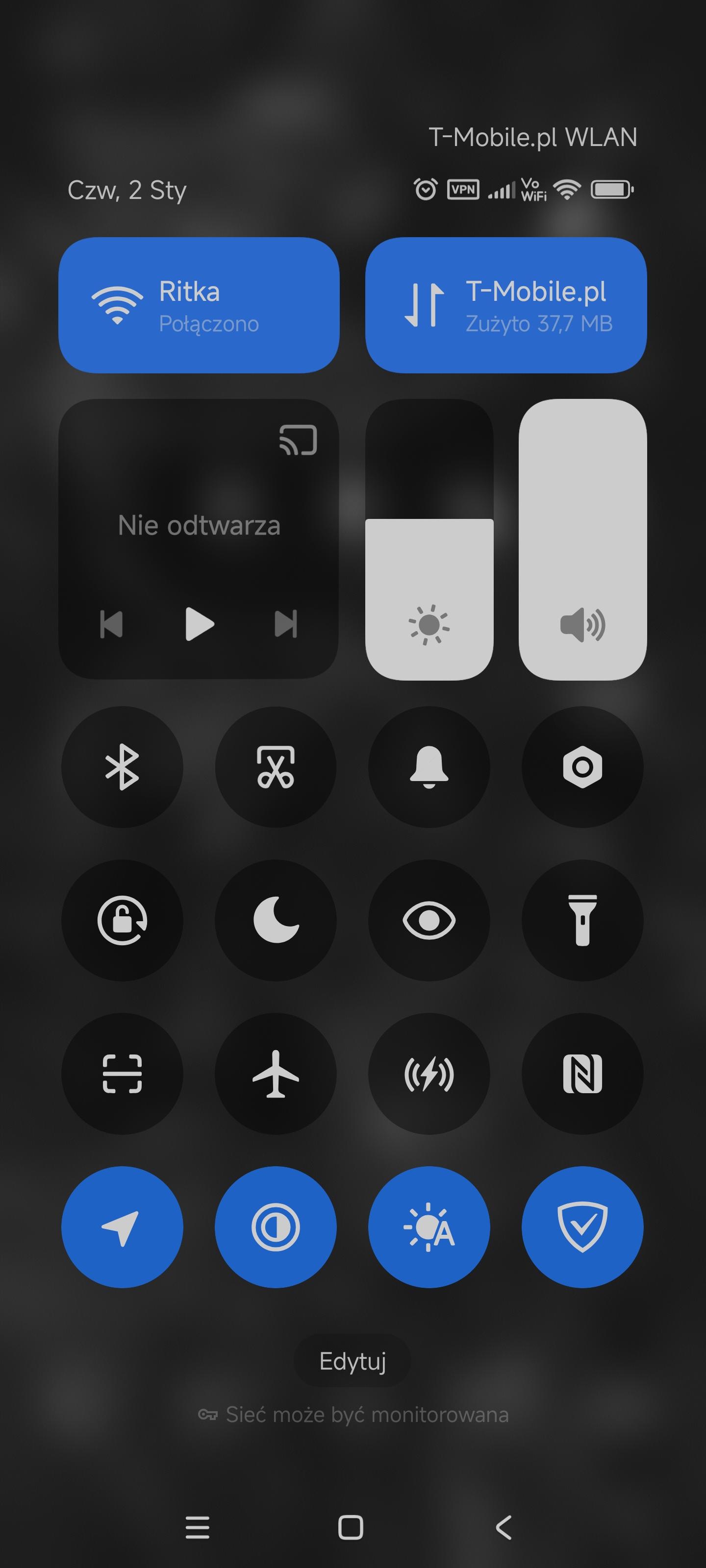Turn on Bluetooth

123,766
